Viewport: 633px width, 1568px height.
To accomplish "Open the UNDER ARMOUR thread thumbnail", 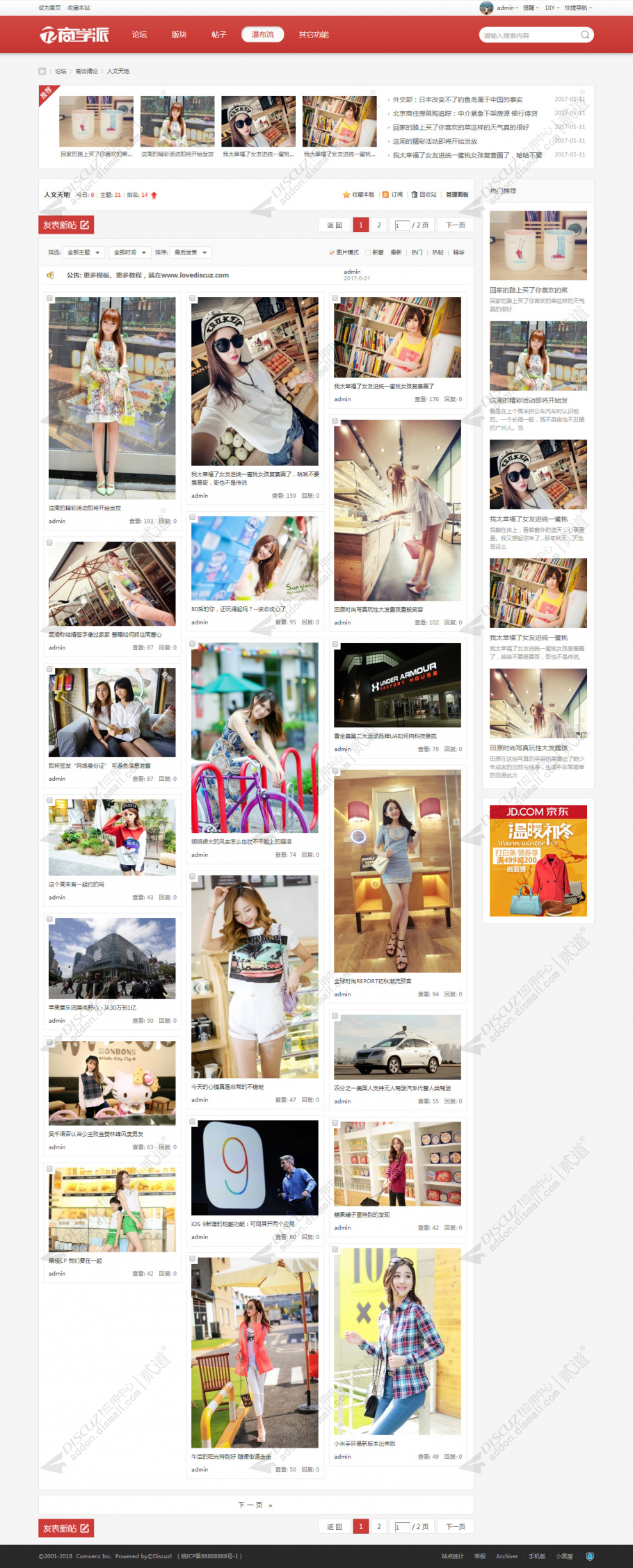I will 397,684.
